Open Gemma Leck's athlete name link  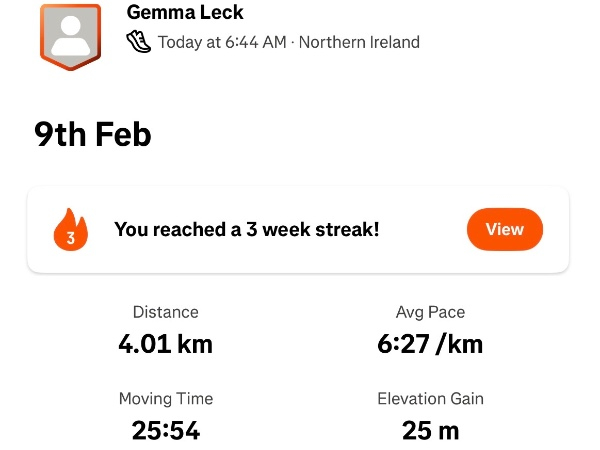point(185,13)
